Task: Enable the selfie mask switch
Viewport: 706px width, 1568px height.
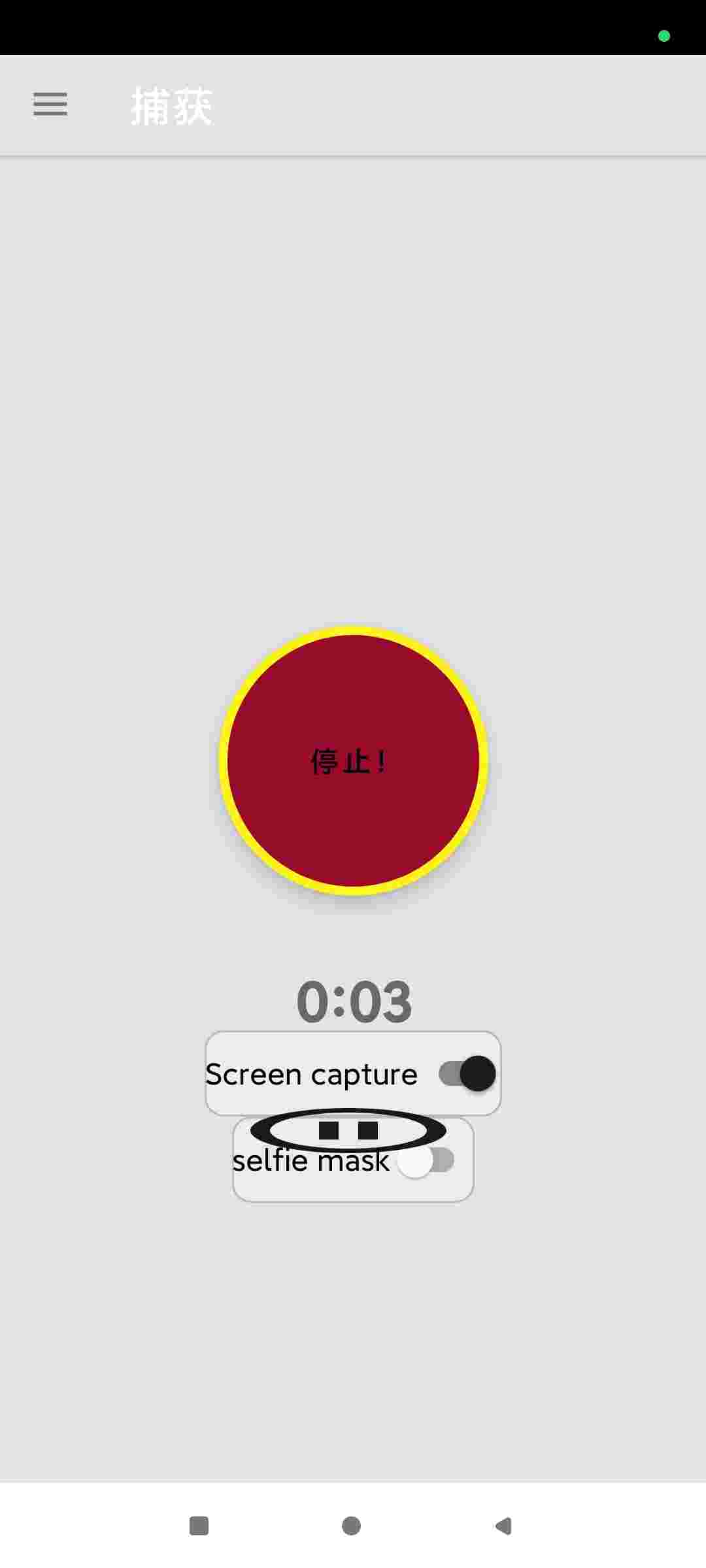Action: (x=426, y=1161)
